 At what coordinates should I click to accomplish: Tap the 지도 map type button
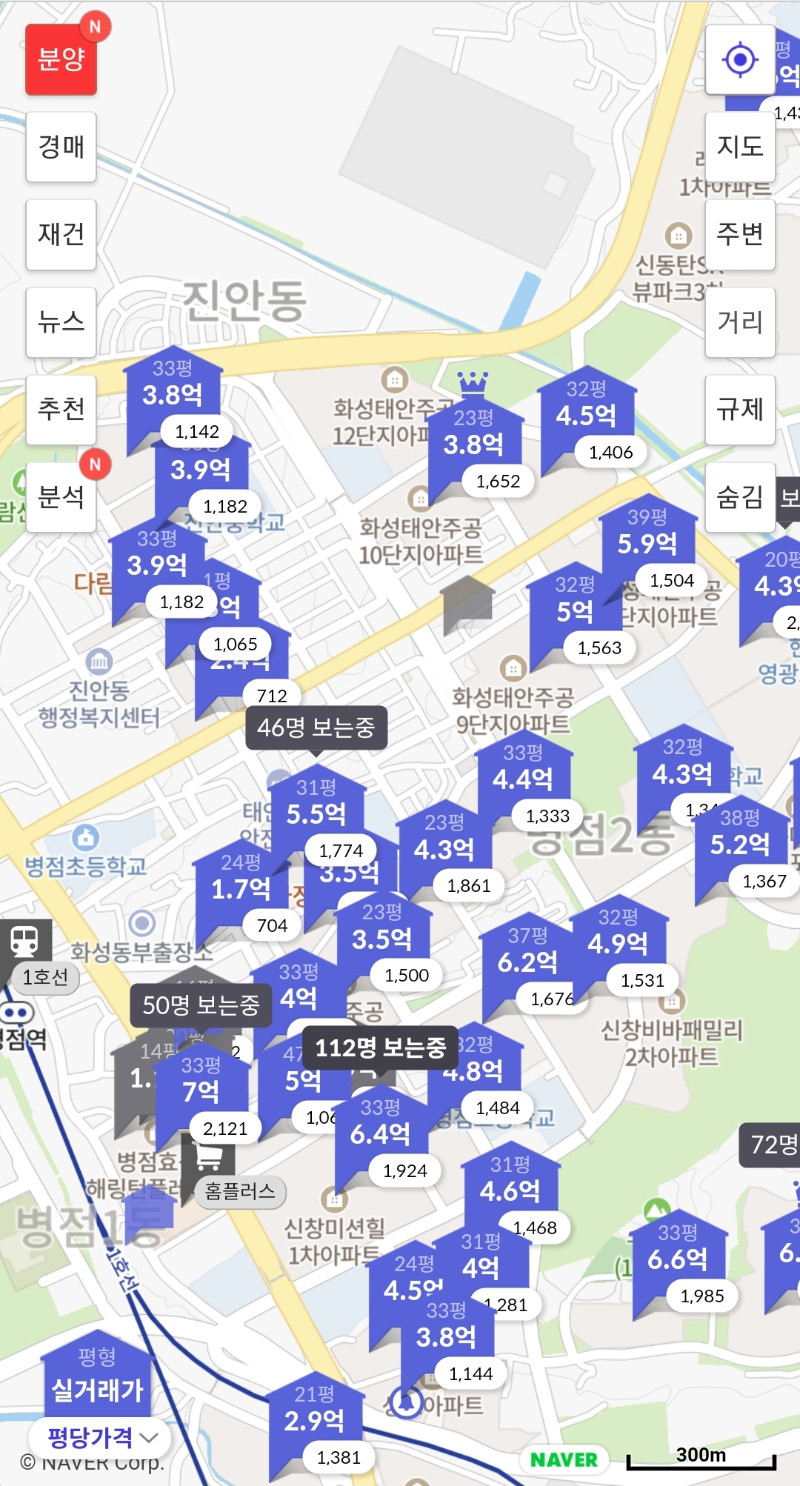[x=740, y=147]
